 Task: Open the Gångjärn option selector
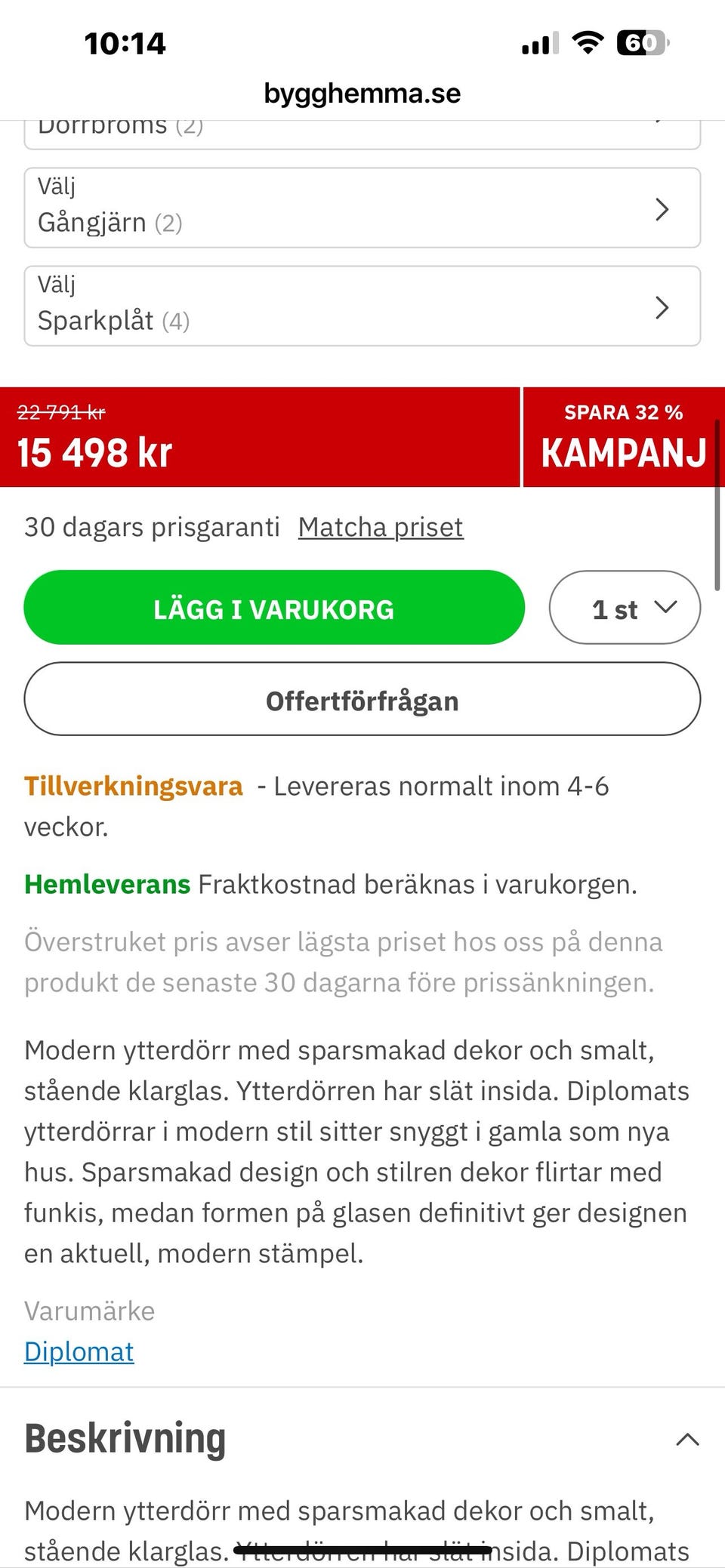pyautogui.click(x=362, y=208)
